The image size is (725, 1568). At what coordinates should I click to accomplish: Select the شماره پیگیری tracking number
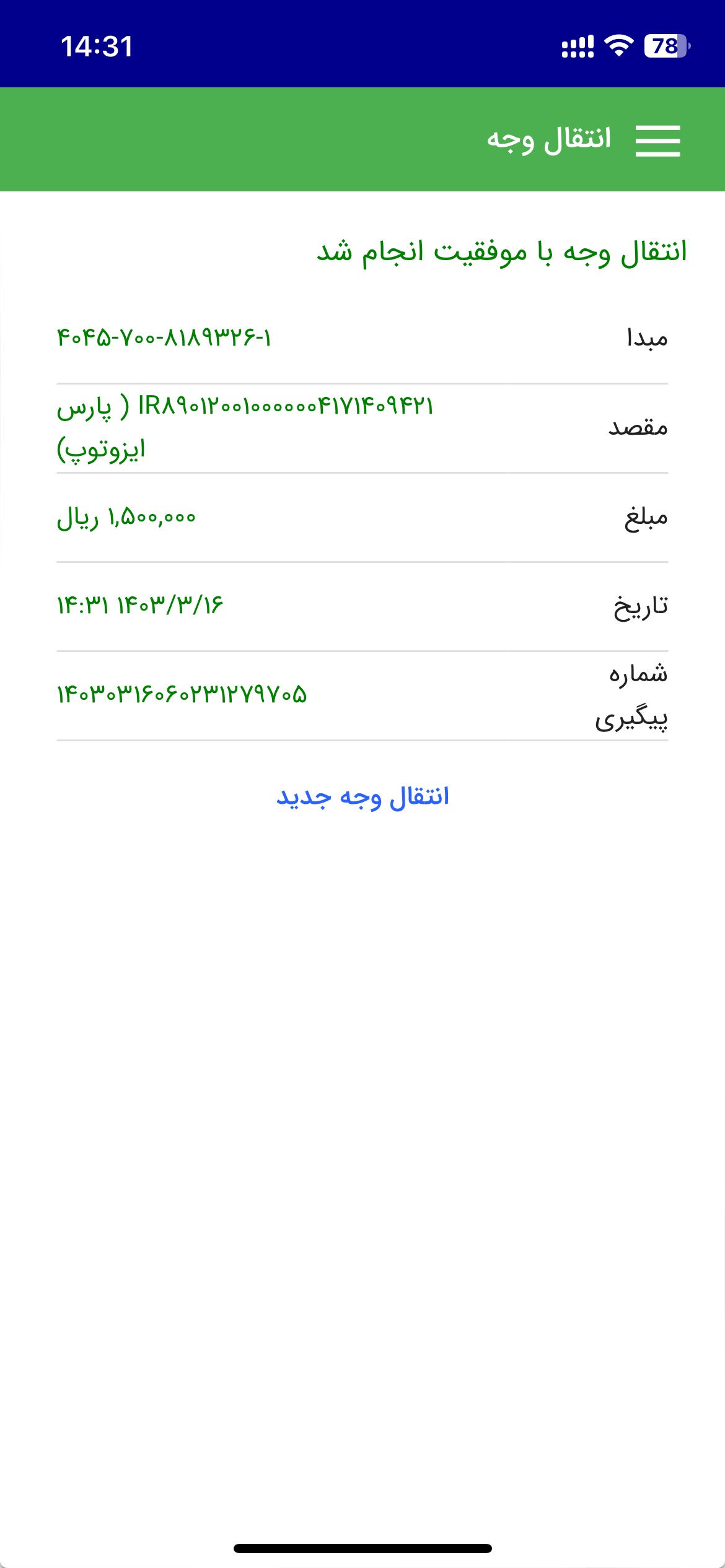click(x=181, y=696)
